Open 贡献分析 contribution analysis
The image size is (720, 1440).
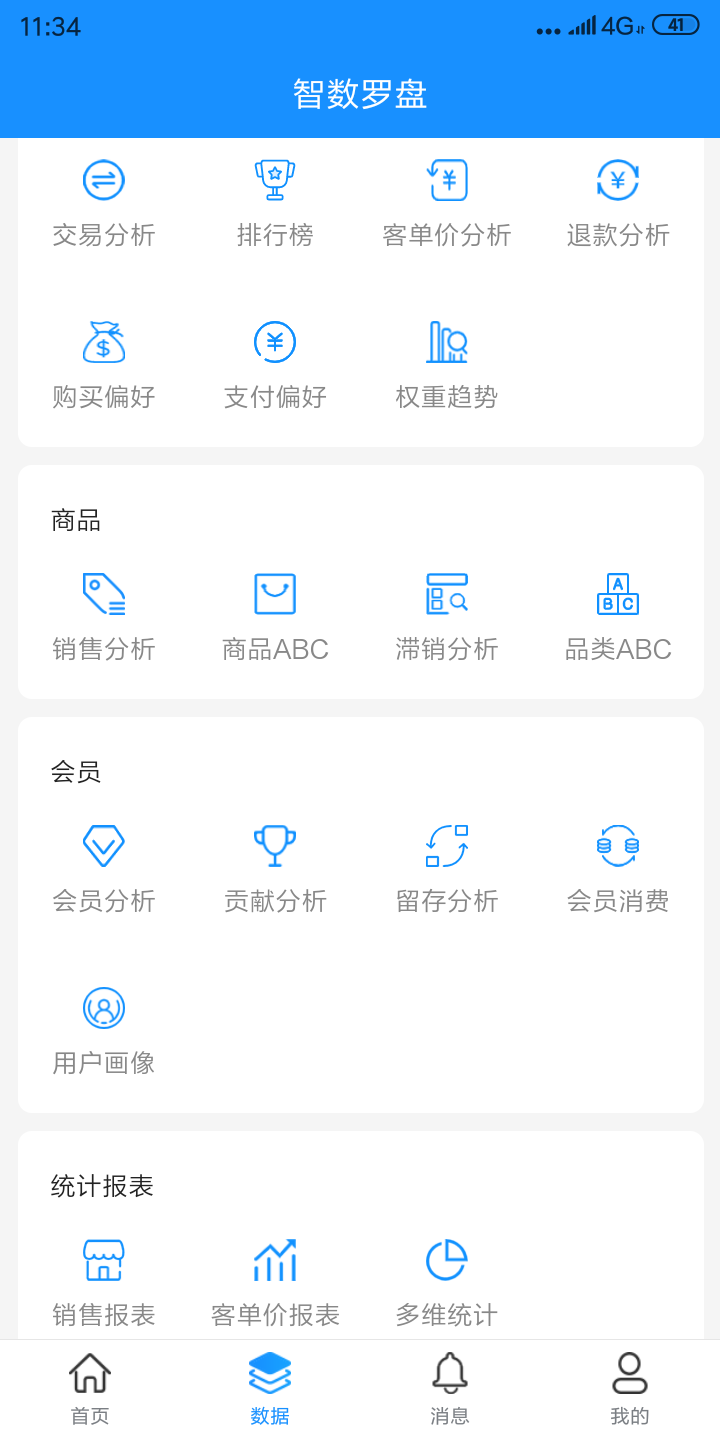coord(275,869)
